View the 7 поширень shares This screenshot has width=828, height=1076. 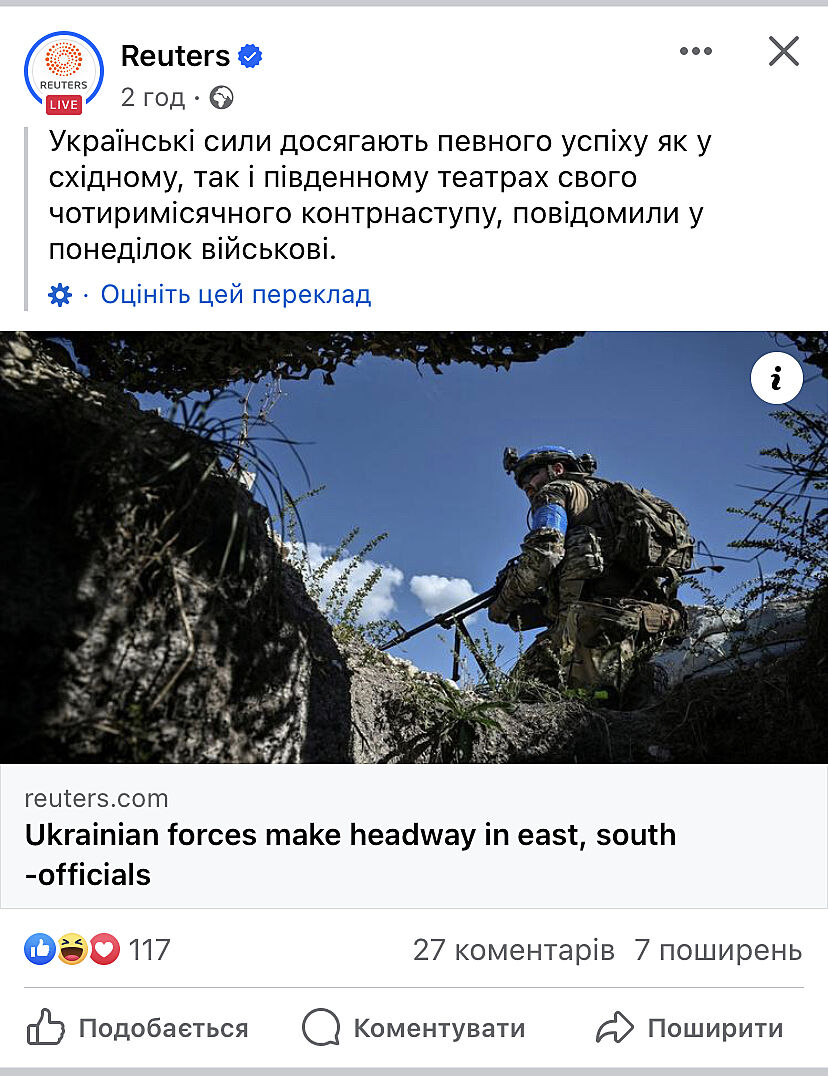[718, 949]
